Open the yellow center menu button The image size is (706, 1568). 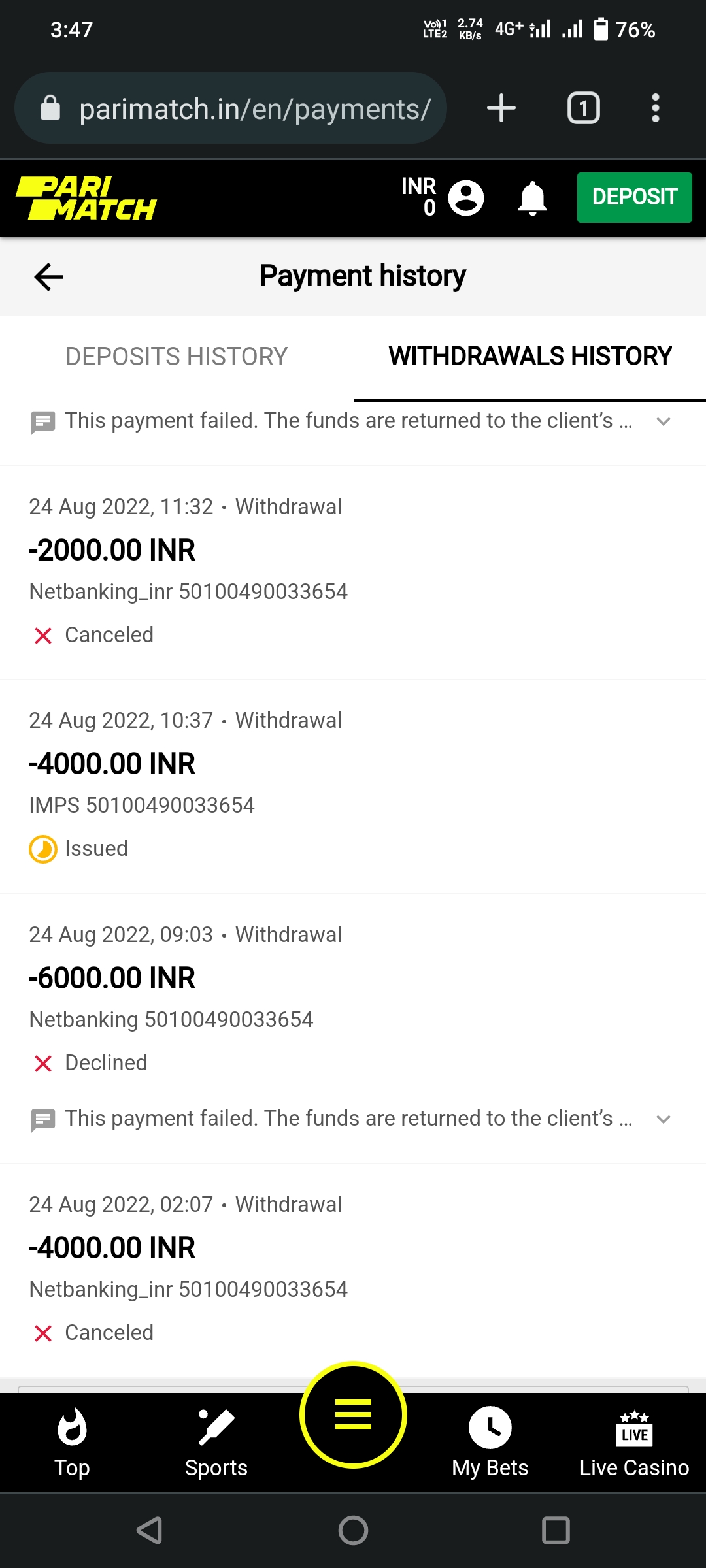pyautogui.click(x=353, y=1415)
